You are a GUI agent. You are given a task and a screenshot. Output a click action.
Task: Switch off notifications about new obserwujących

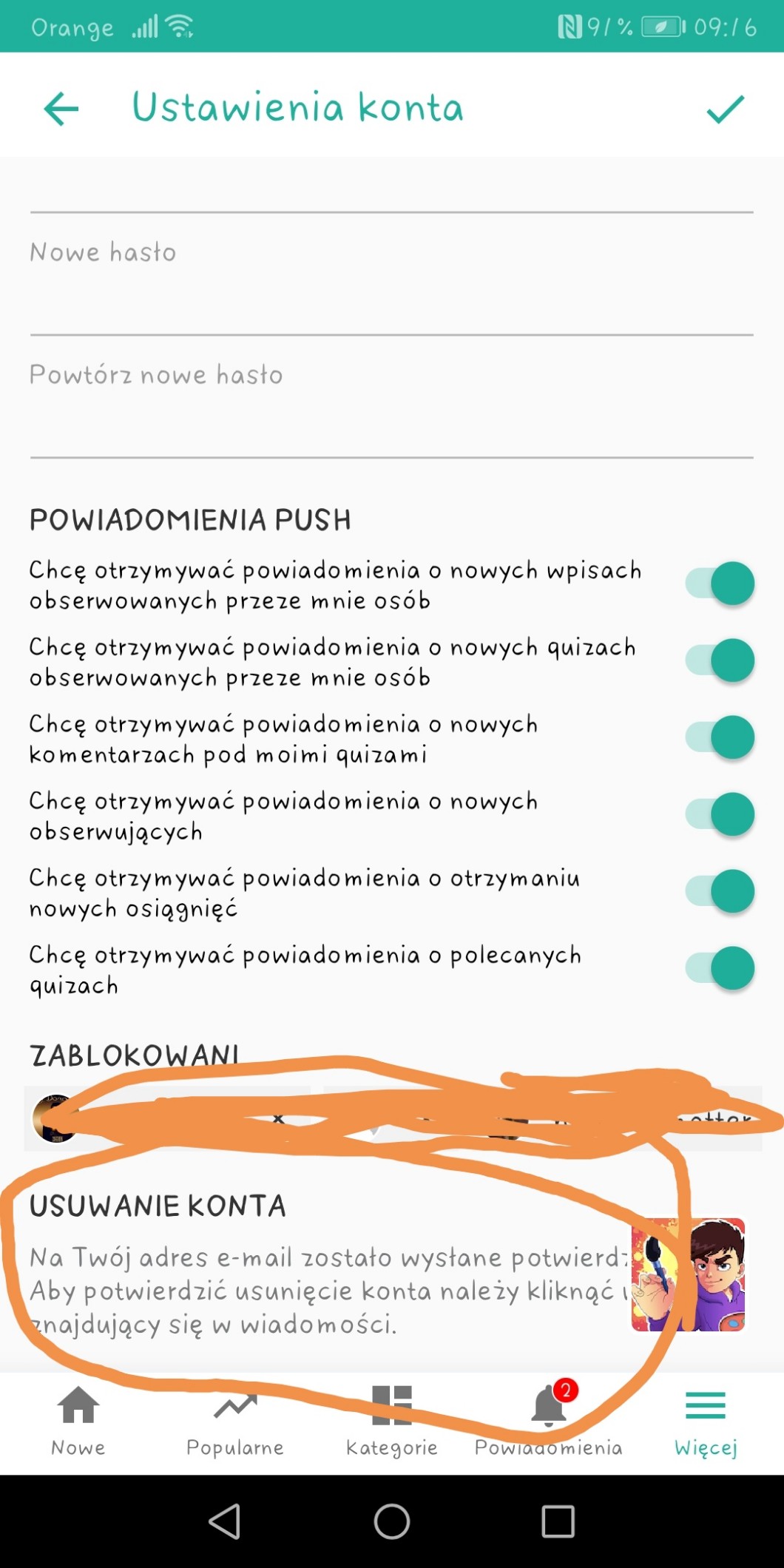(720, 814)
